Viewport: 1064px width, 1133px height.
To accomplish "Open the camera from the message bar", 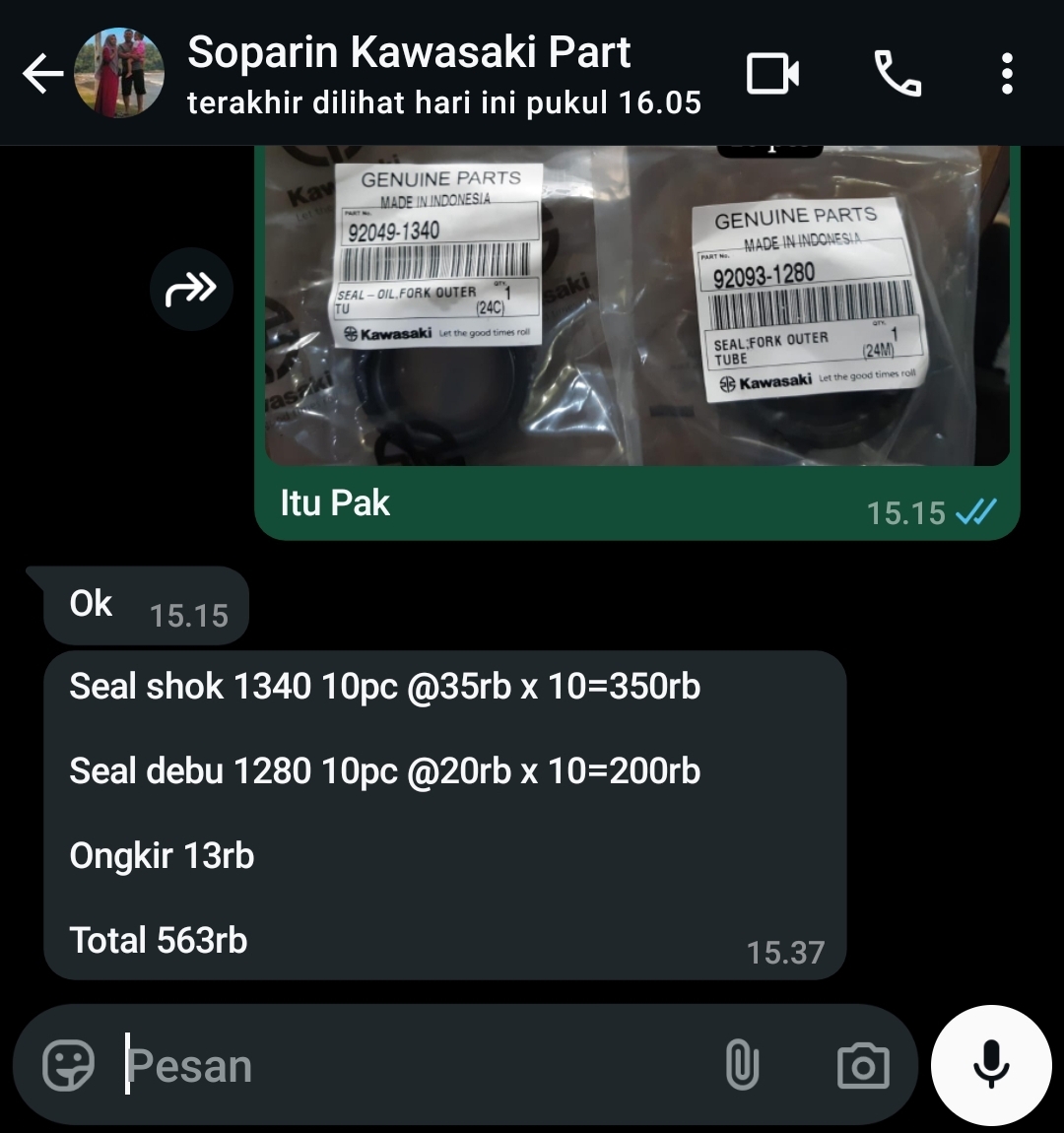I will 862,1065.
